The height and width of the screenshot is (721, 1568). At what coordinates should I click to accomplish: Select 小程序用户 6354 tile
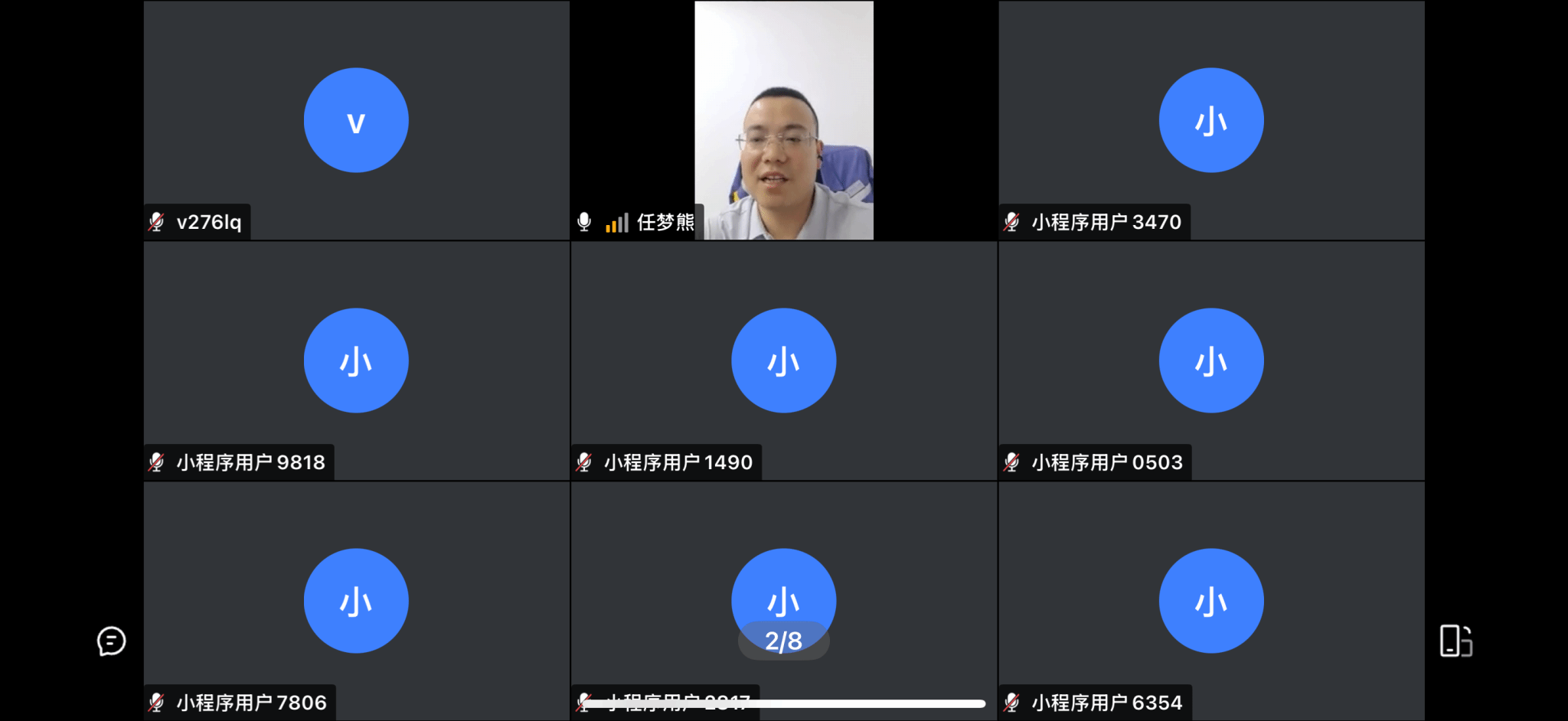tap(1211, 601)
